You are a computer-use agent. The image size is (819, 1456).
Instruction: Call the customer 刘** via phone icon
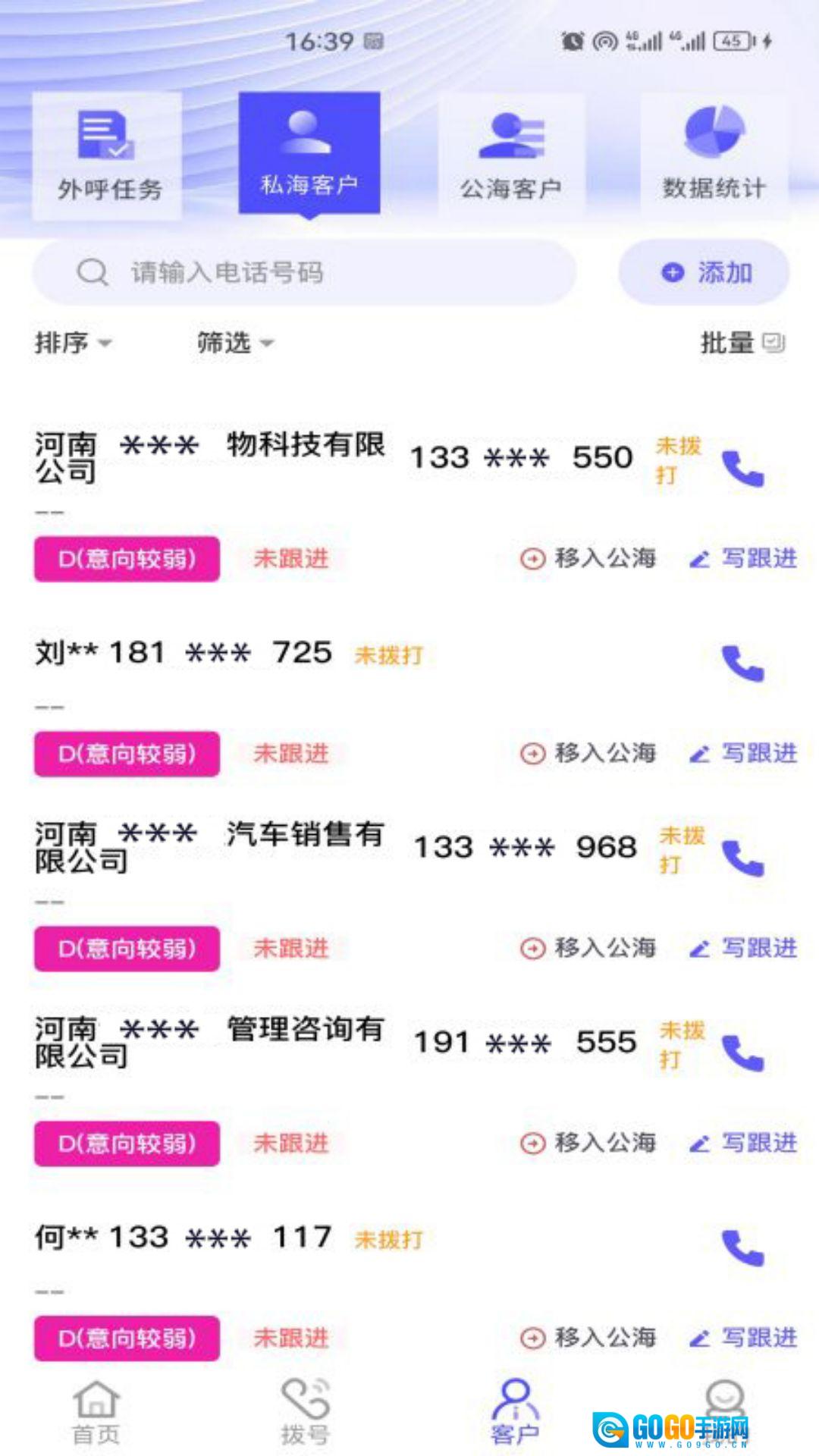pos(742,664)
